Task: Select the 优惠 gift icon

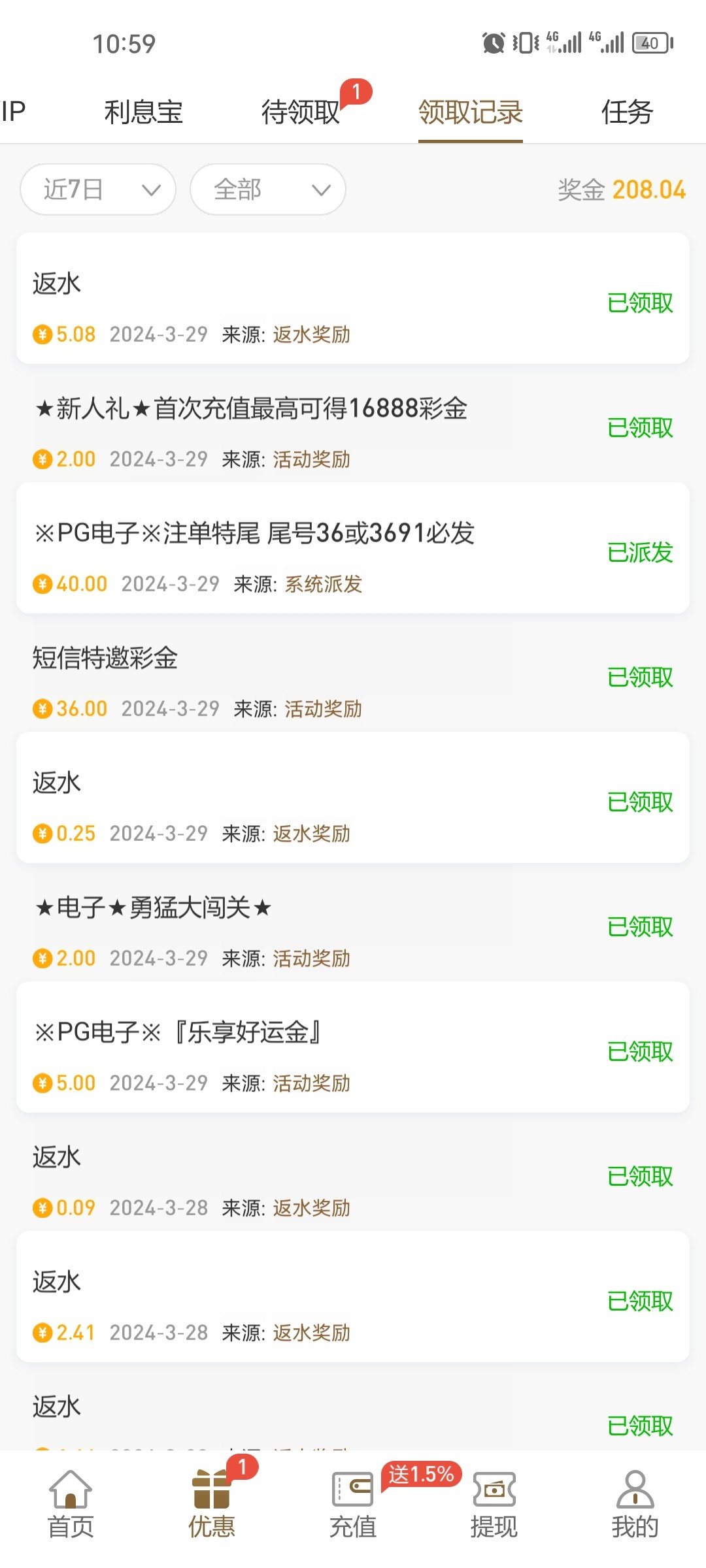Action: tap(212, 1503)
